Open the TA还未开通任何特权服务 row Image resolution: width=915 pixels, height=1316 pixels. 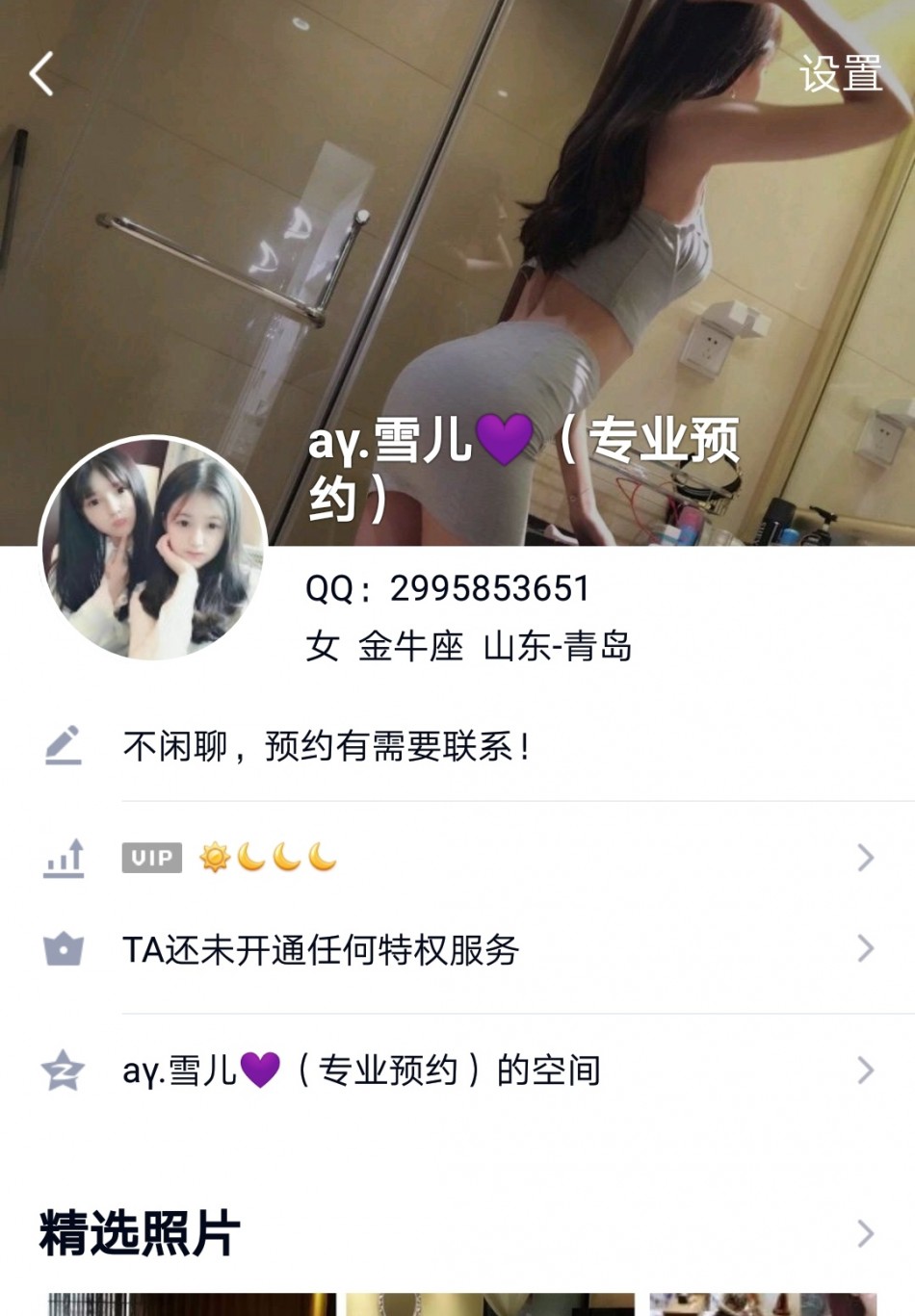coord(482,949)
